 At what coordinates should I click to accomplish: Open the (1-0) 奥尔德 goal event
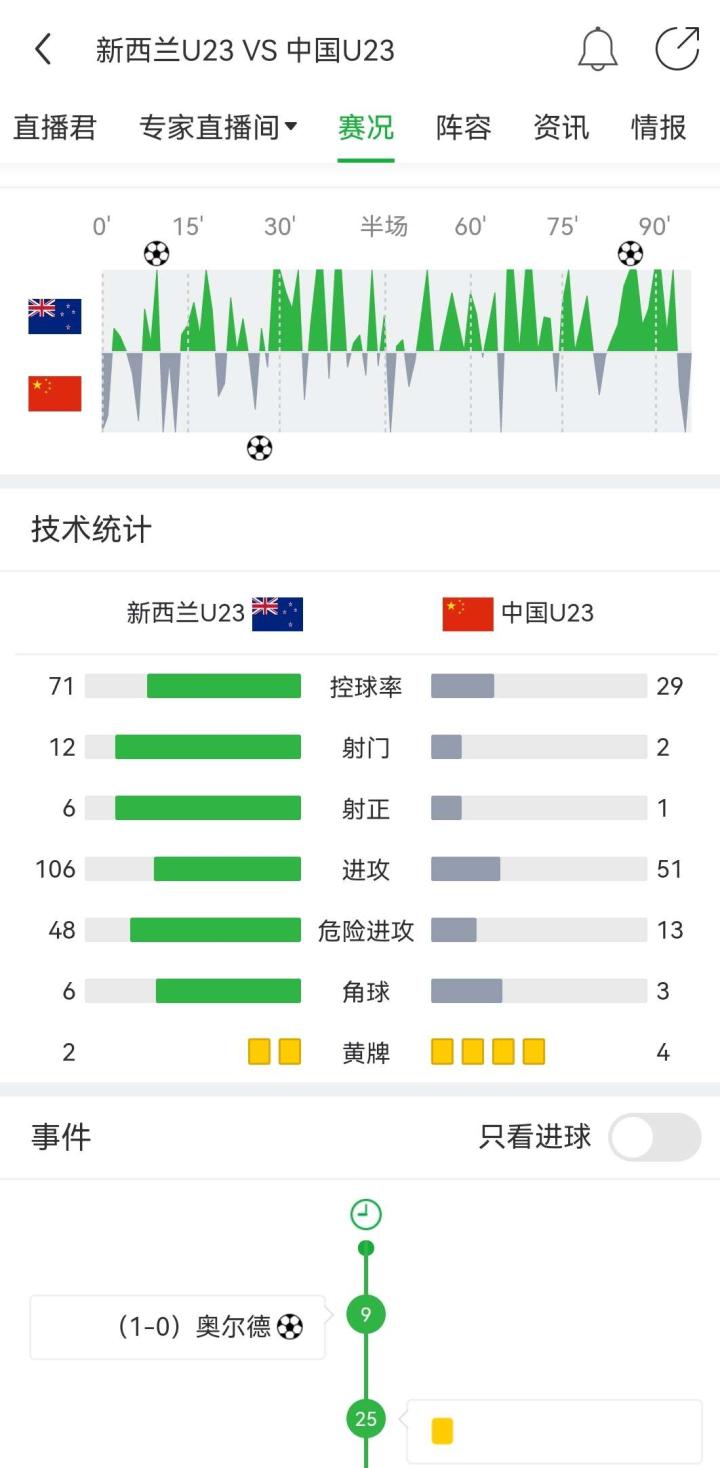click(x=178, y=1327)
